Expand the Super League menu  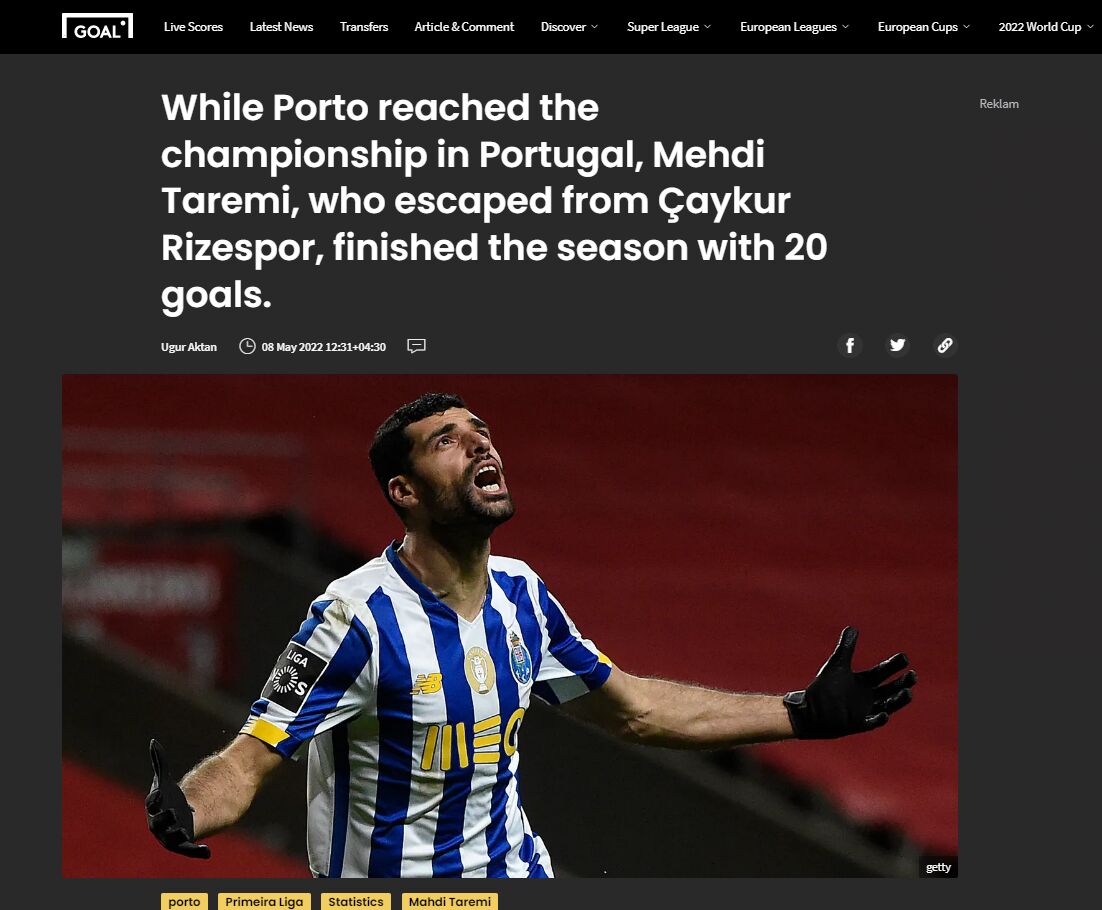pos(669,27)
